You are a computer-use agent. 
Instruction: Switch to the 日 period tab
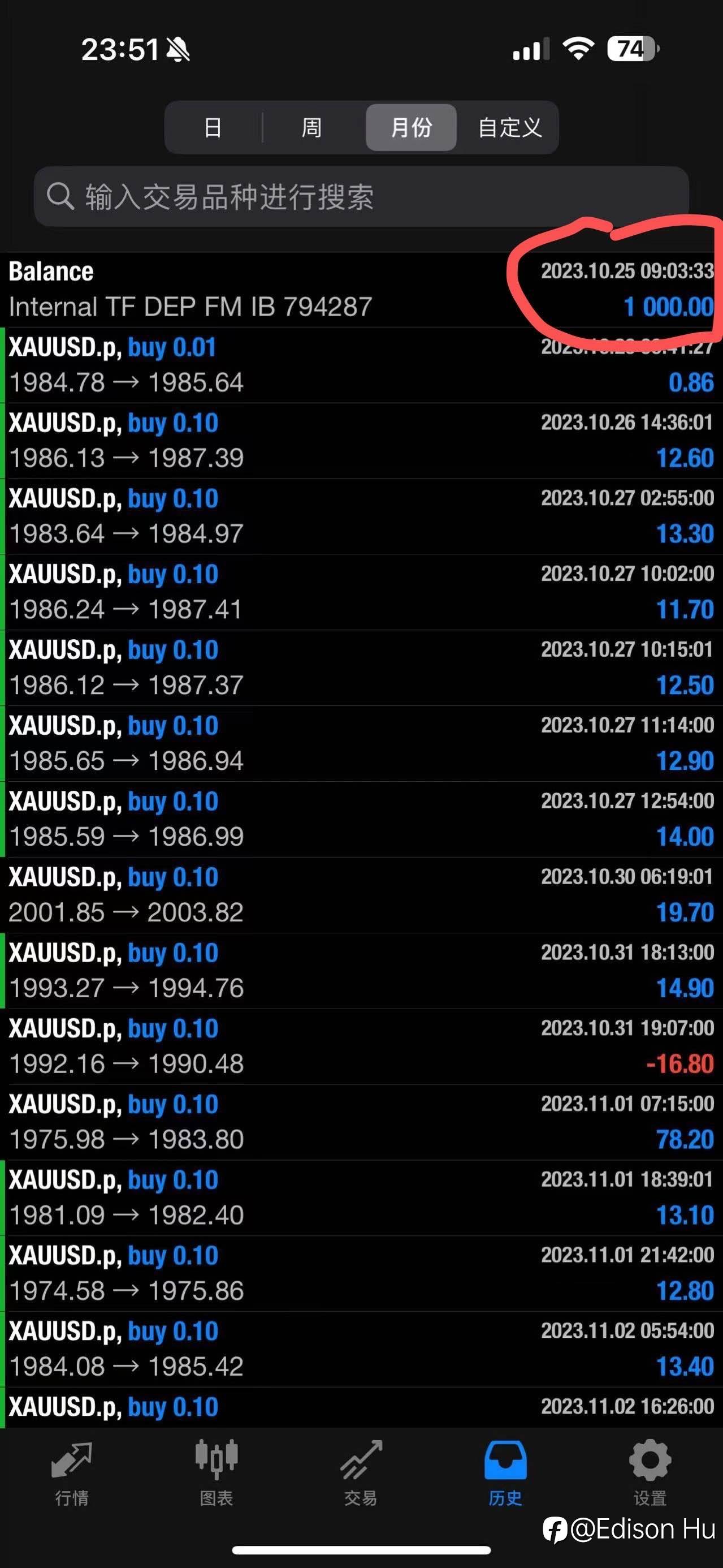pyautogui.click(x=213, y=127)
